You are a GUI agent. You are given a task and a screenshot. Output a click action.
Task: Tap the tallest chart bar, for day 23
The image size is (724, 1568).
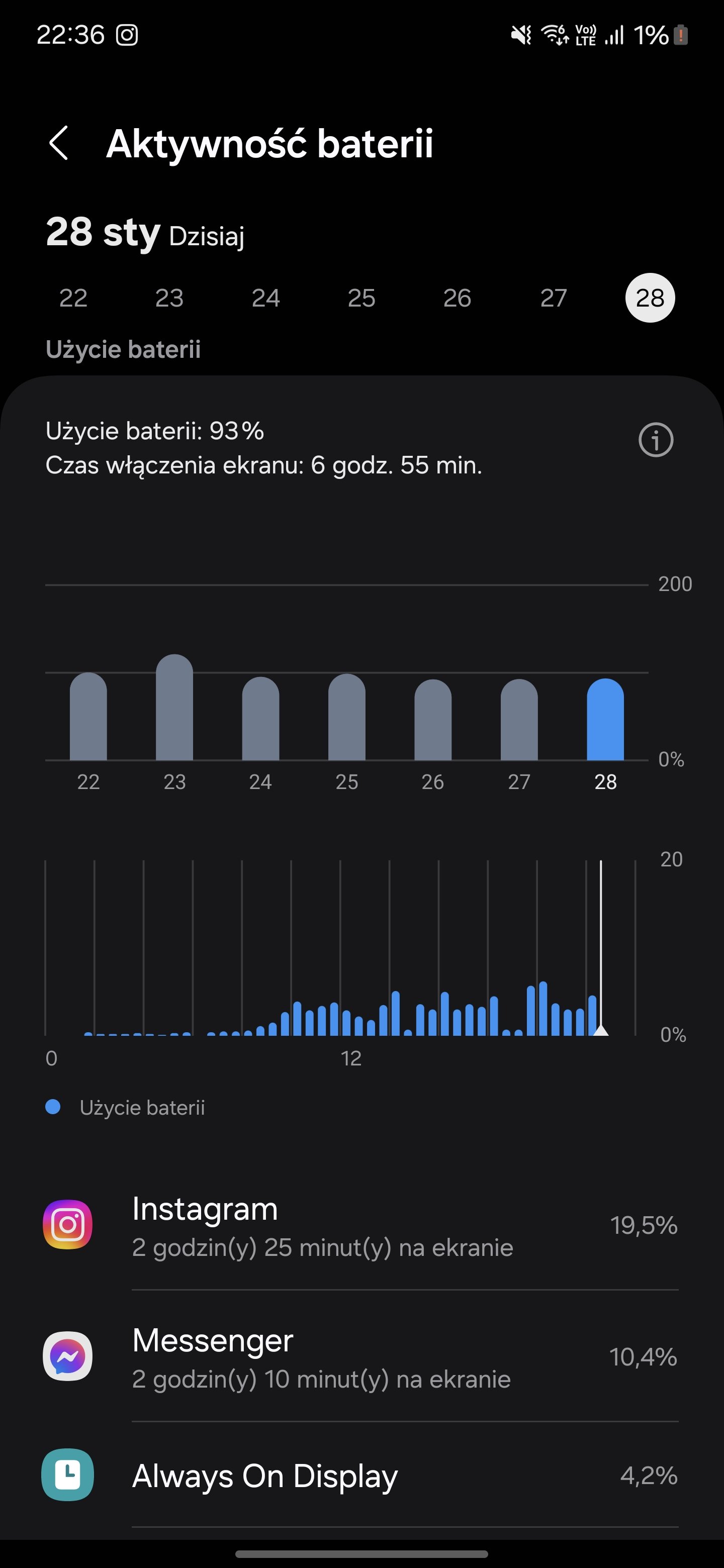click(x=174, y=707)
